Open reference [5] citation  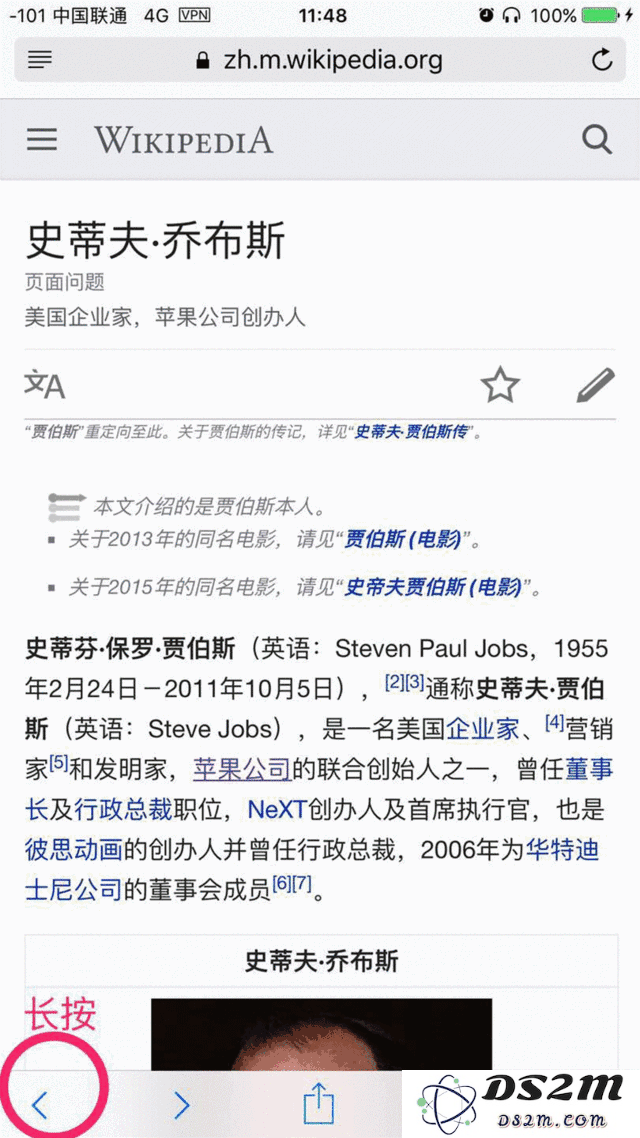click(59, 763)
